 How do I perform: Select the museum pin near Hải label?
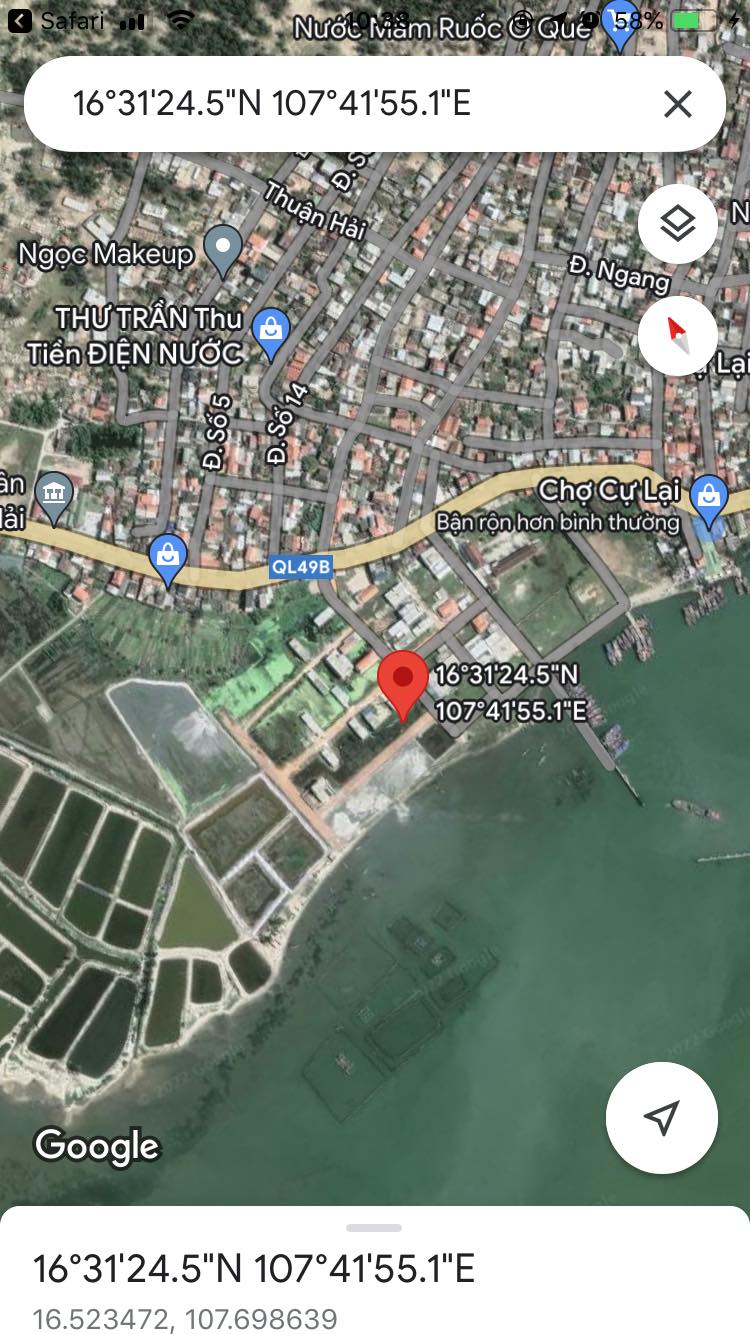click(x=54, y=494)
